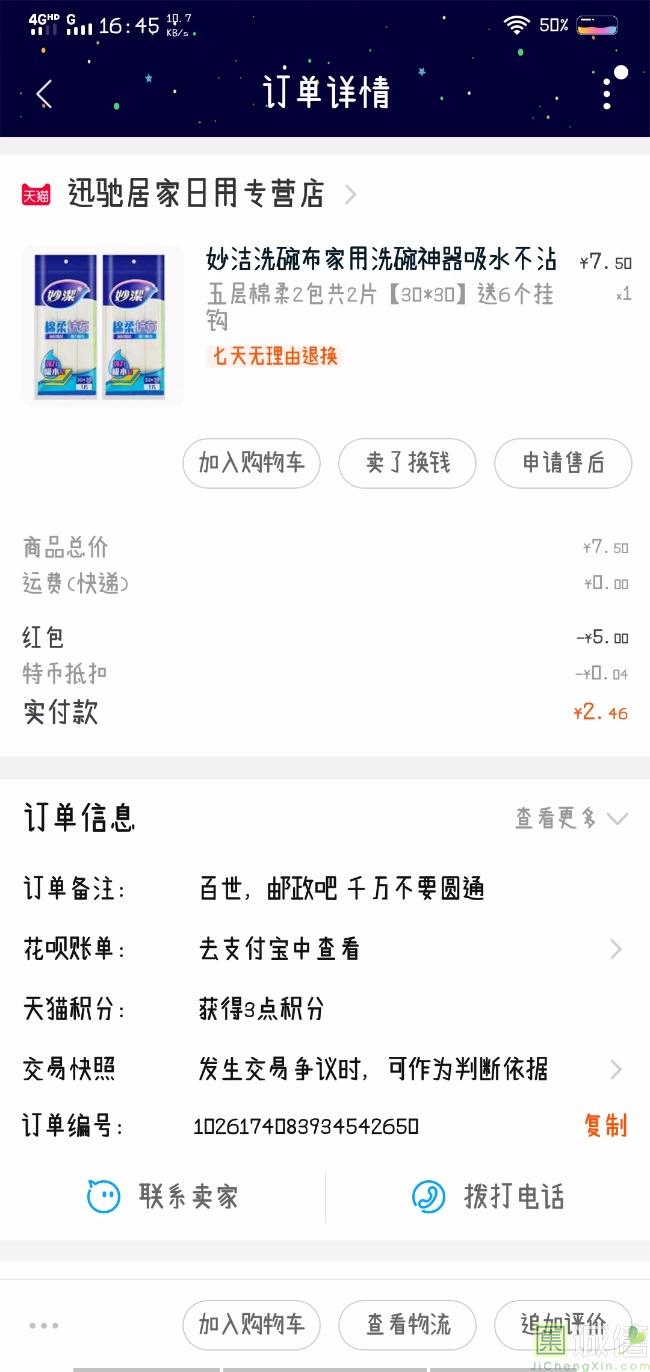Tap the bottom bar 加入购物车 button
The height and width of the screenshot is (1372, 650).
[251, 1325]
